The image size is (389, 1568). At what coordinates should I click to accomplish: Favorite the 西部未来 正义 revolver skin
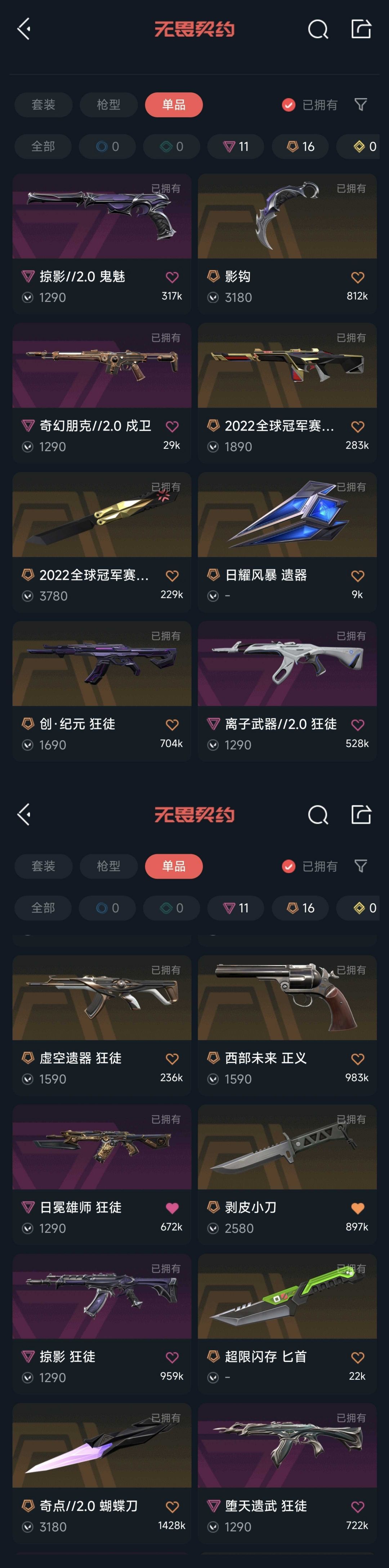357,1059
